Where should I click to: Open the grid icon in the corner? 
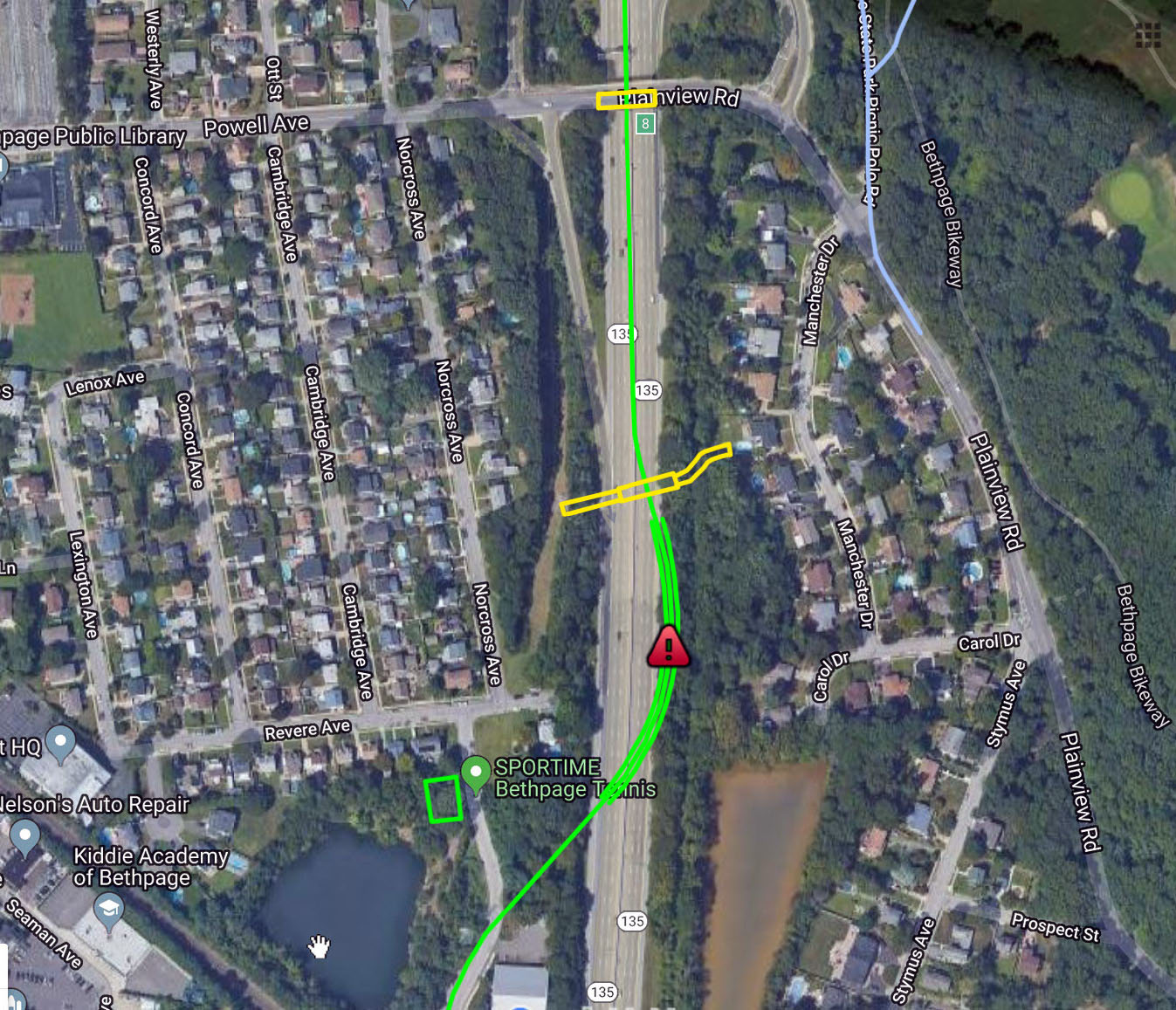[1147, 36]
